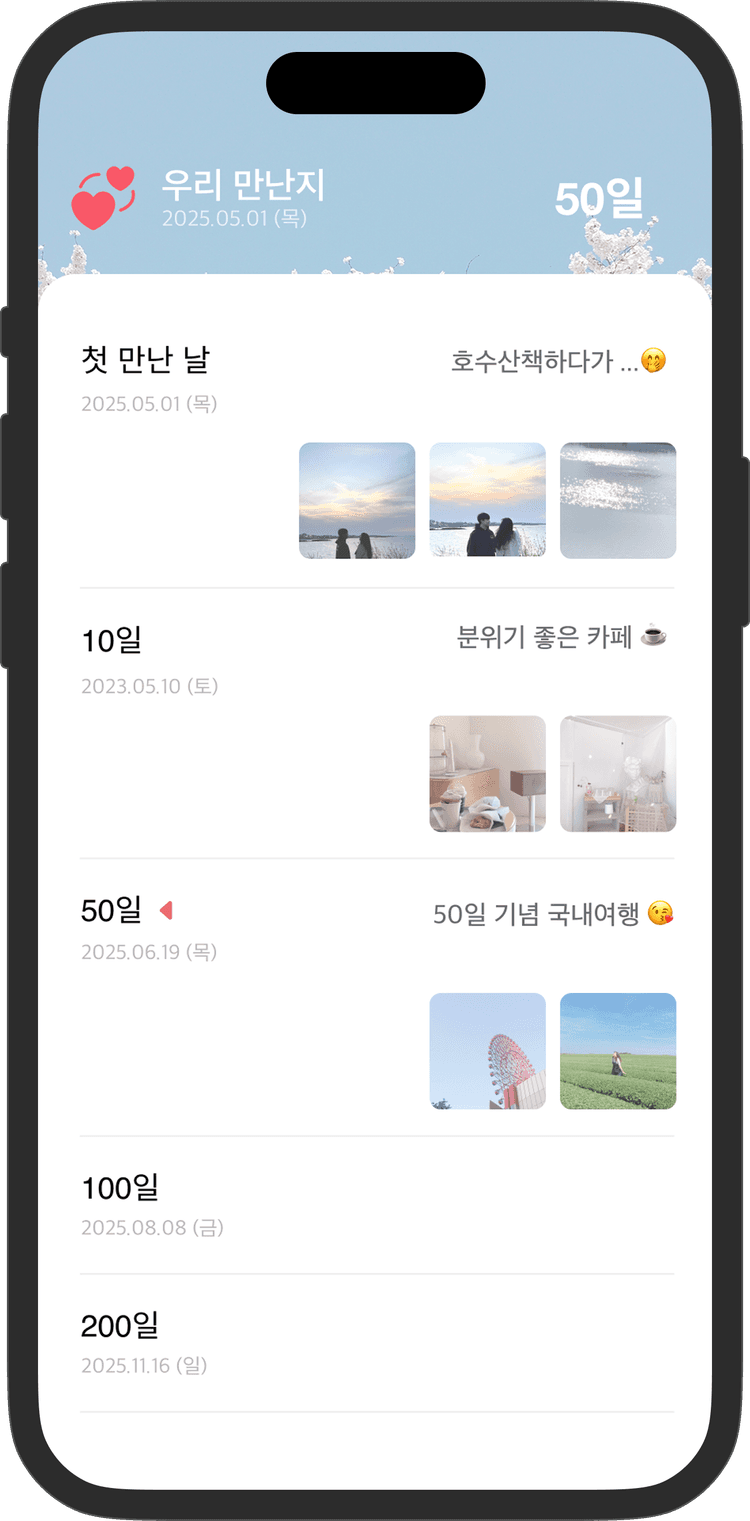750x1521 pixels.
Task: Open the 200일 anniversary row
Action: click(x=376, y=1342)
